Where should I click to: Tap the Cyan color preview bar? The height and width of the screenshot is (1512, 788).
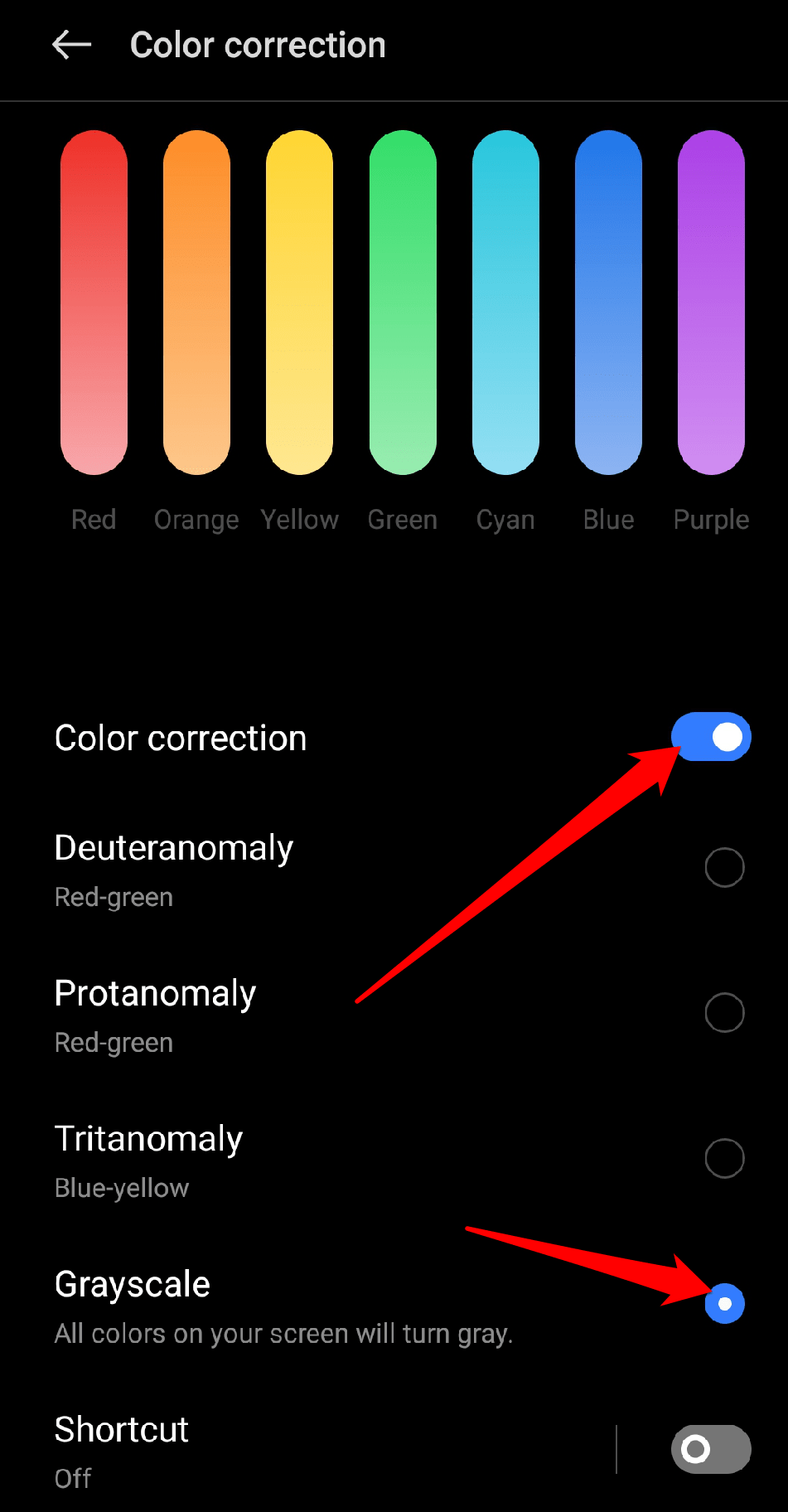[x=505, y=303]
